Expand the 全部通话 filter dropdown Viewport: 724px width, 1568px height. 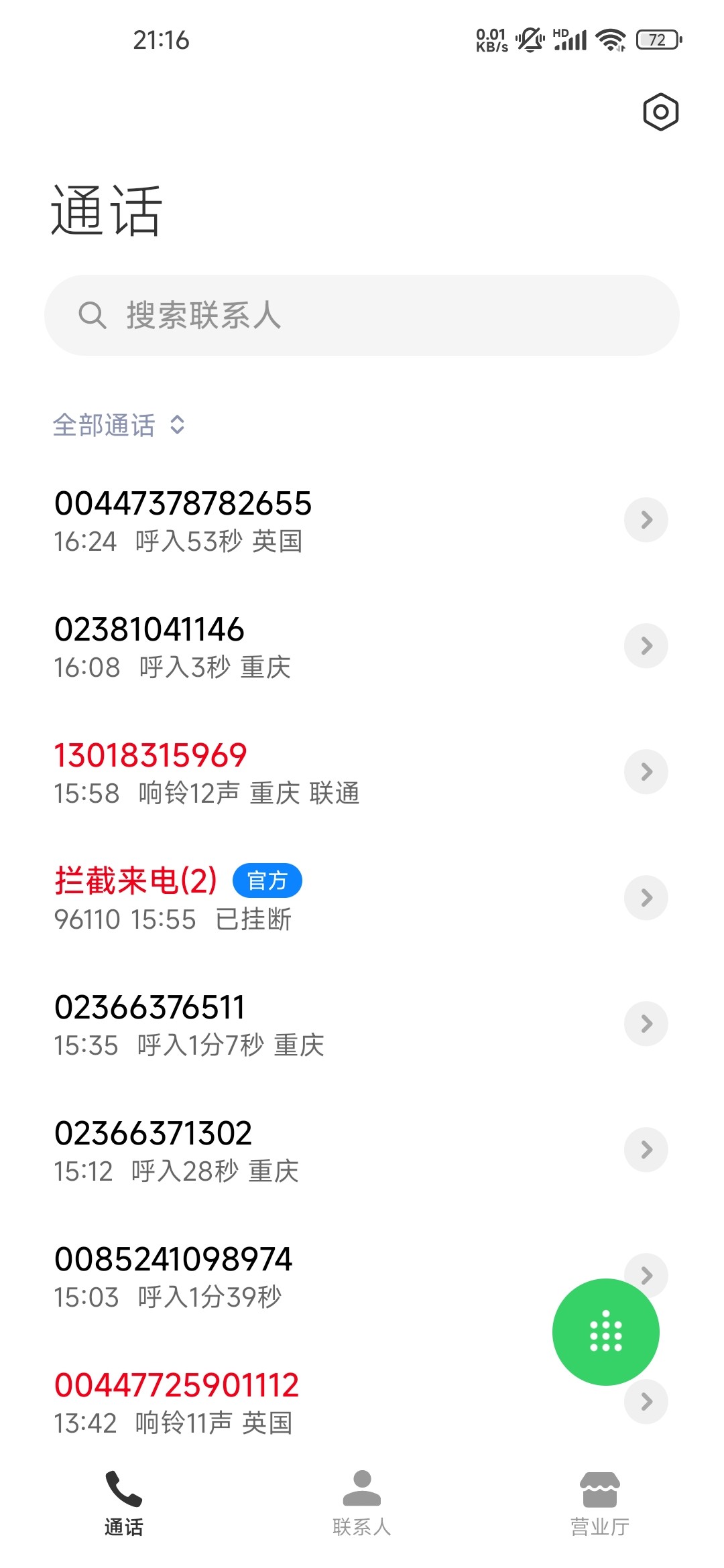[x=119, y=425]
